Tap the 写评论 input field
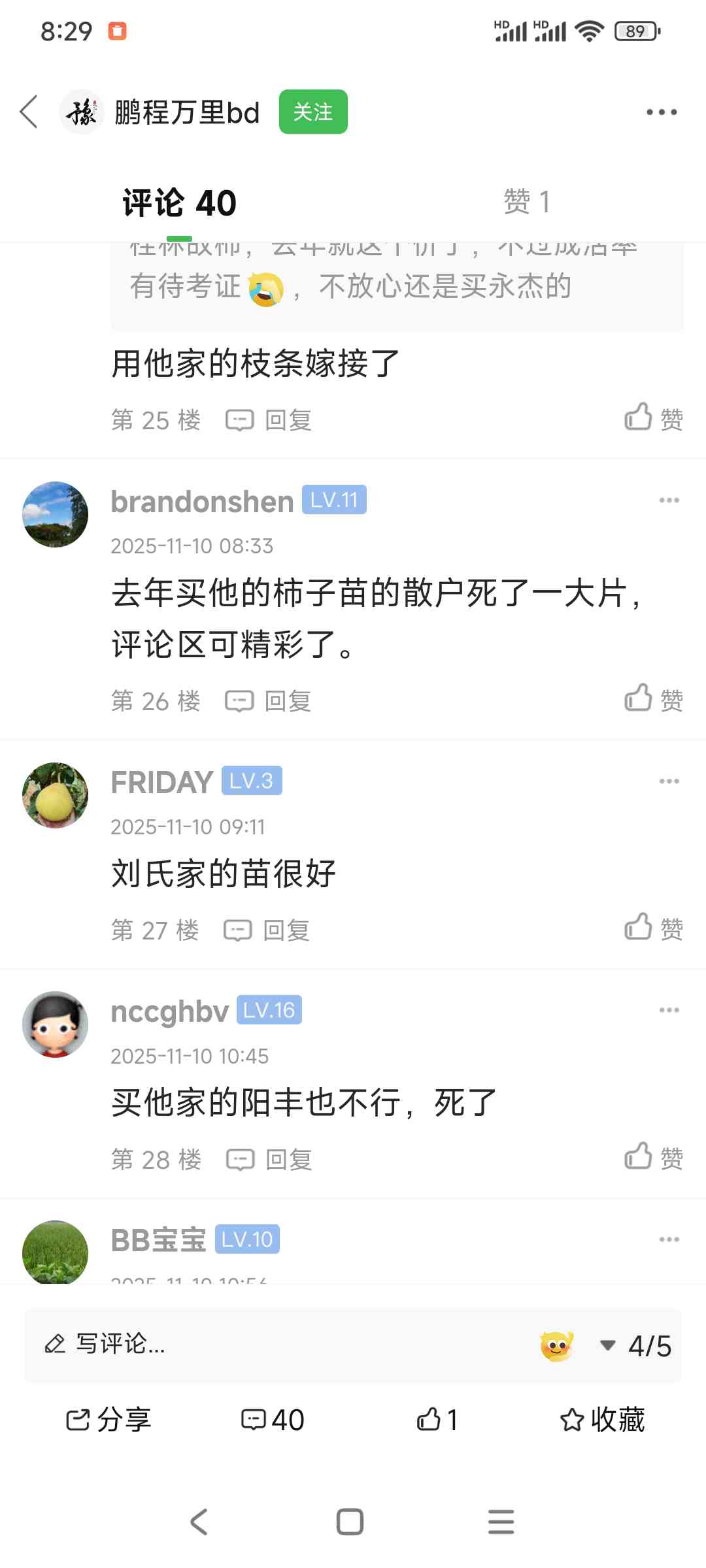This screenshot has height=1568, width=706. coord(261,1345)
